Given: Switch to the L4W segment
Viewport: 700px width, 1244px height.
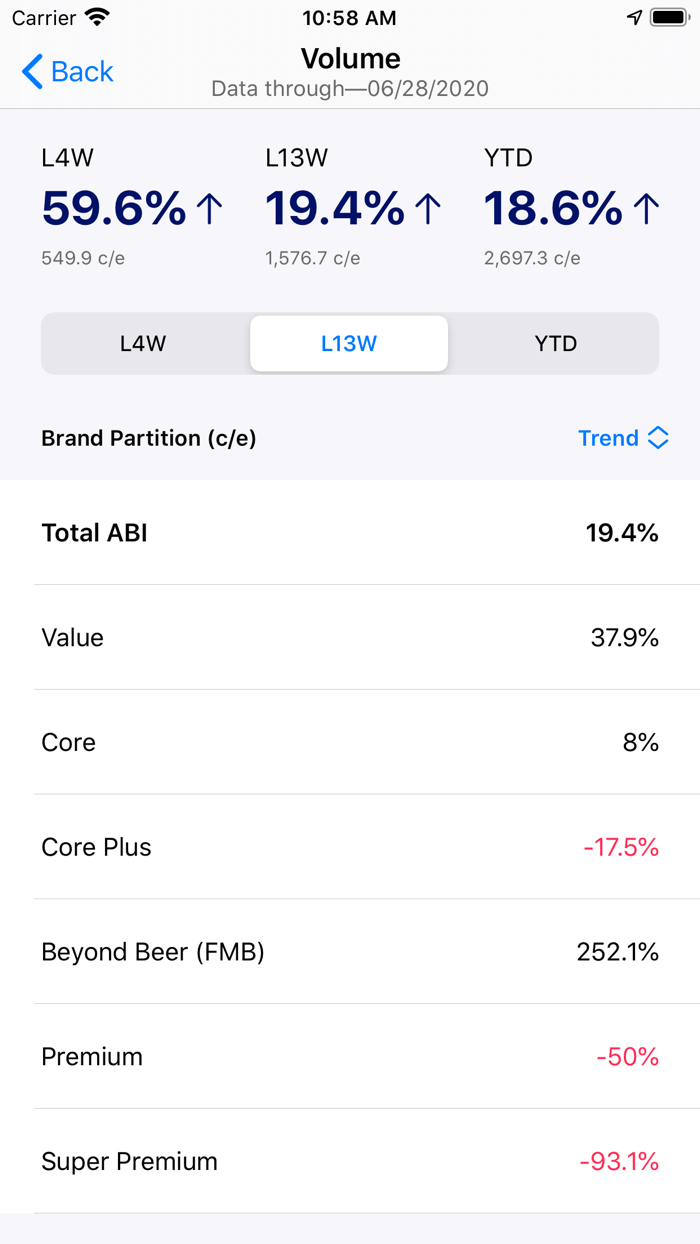Looking at the screenshot, I should pos(143,344).
